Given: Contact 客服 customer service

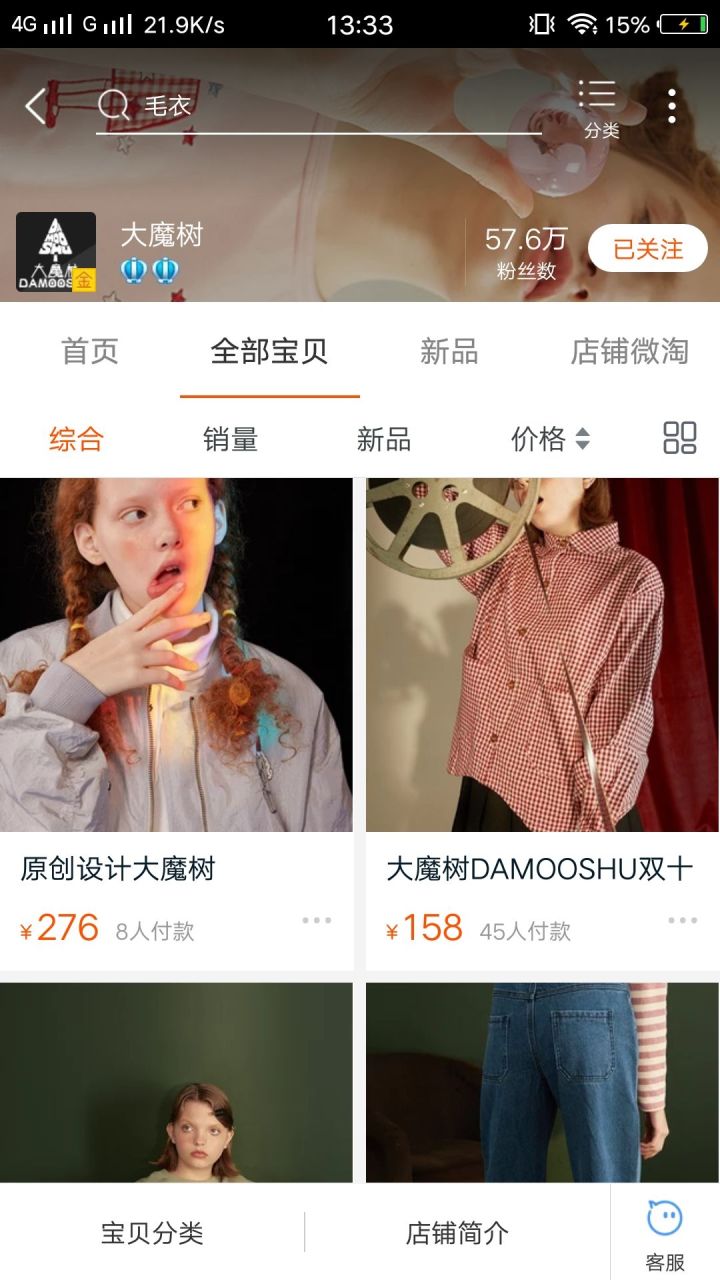Looking at the screenshot, I should click(x=664, y=1235).
